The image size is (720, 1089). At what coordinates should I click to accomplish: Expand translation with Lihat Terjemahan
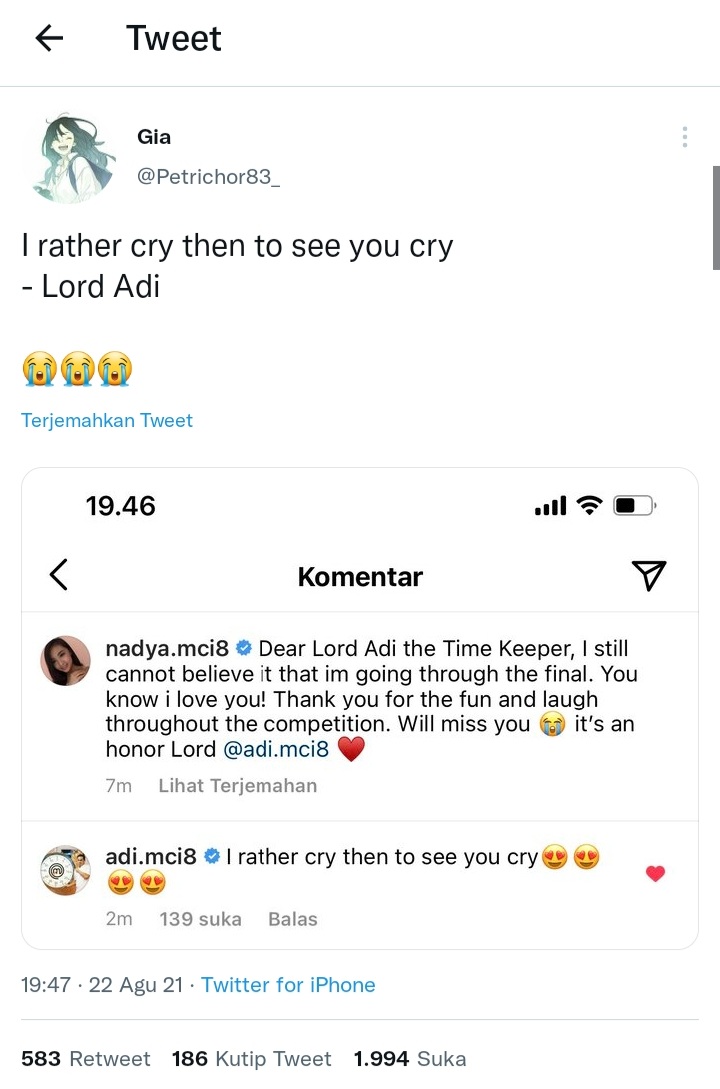point(237,786)
